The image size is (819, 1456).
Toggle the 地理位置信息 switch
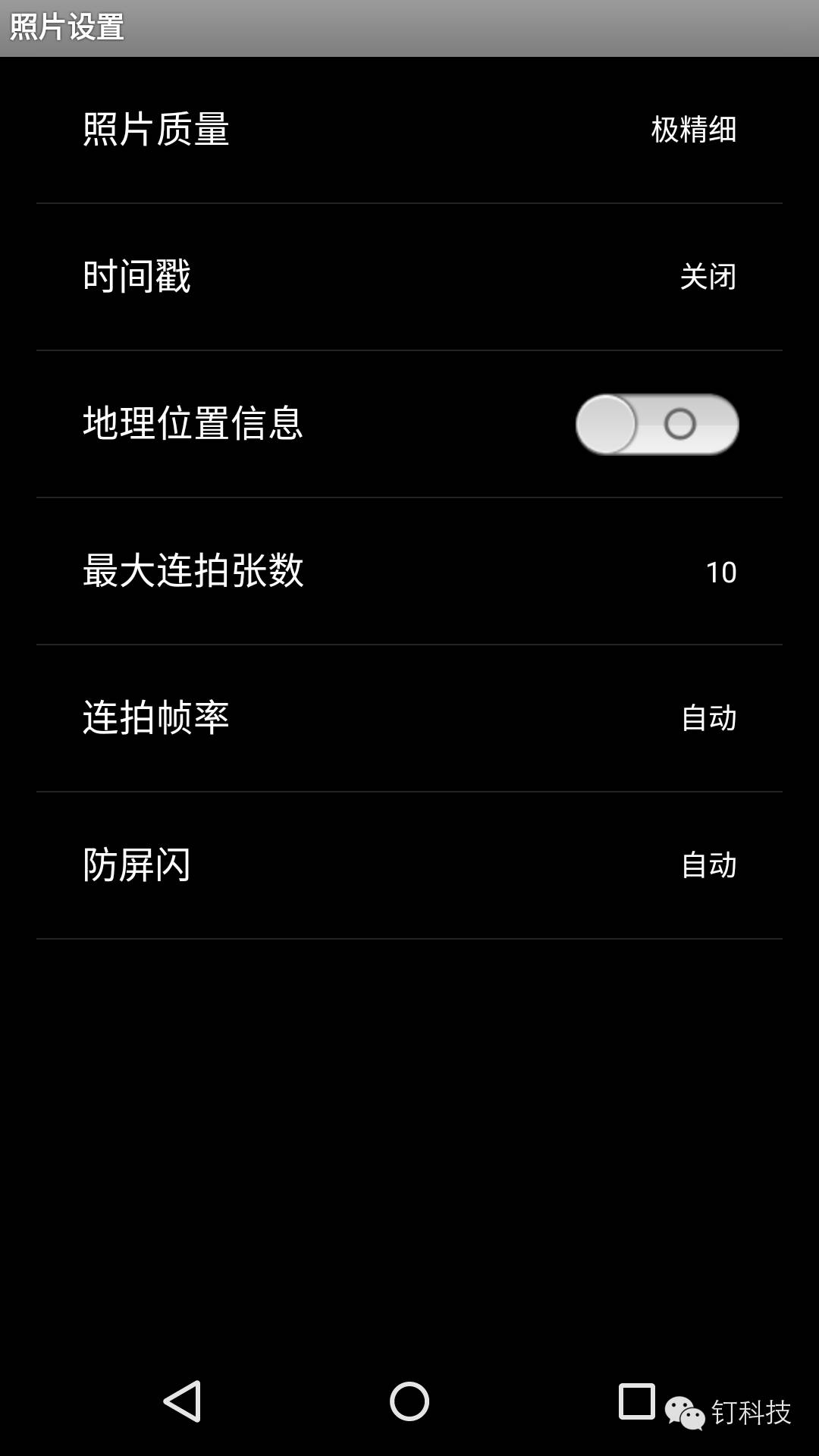tap(657, 424)
